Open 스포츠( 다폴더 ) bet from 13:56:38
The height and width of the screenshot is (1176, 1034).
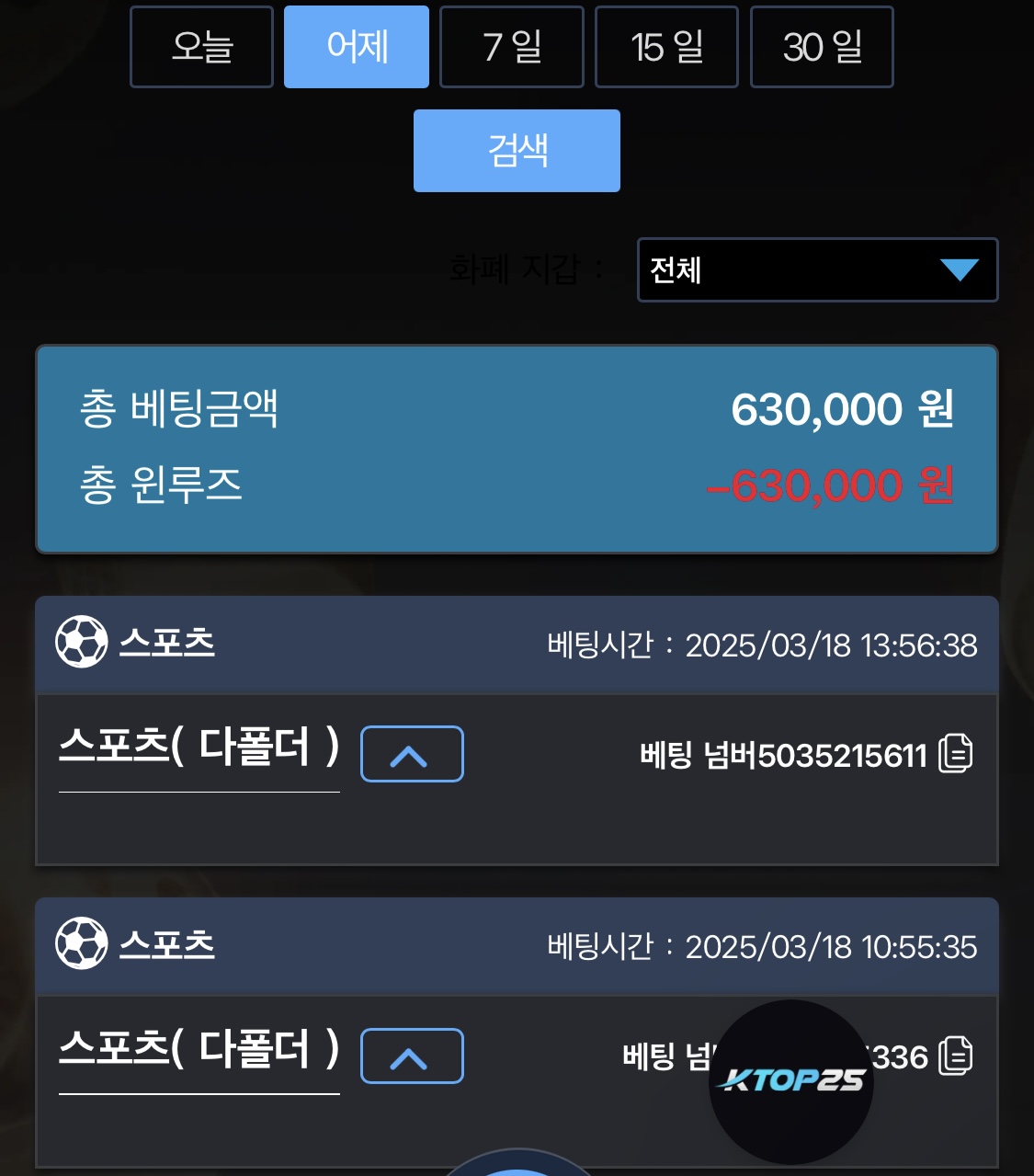click(x=199, y=747)
